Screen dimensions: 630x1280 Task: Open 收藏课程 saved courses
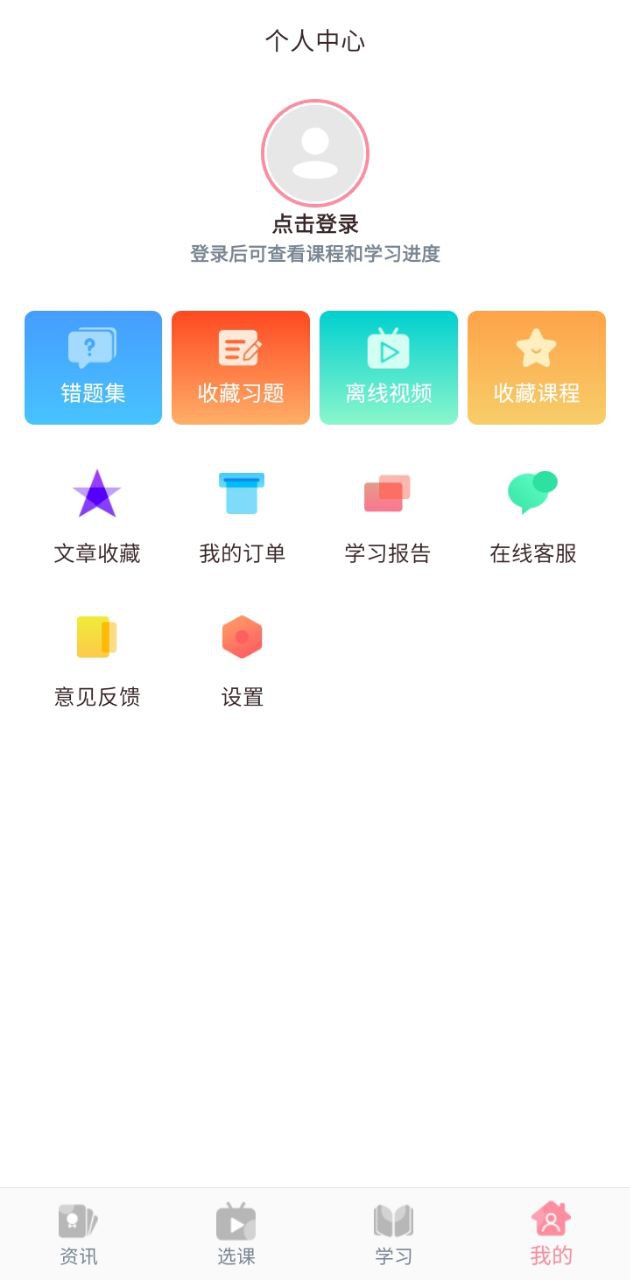[x=537, y=368]
